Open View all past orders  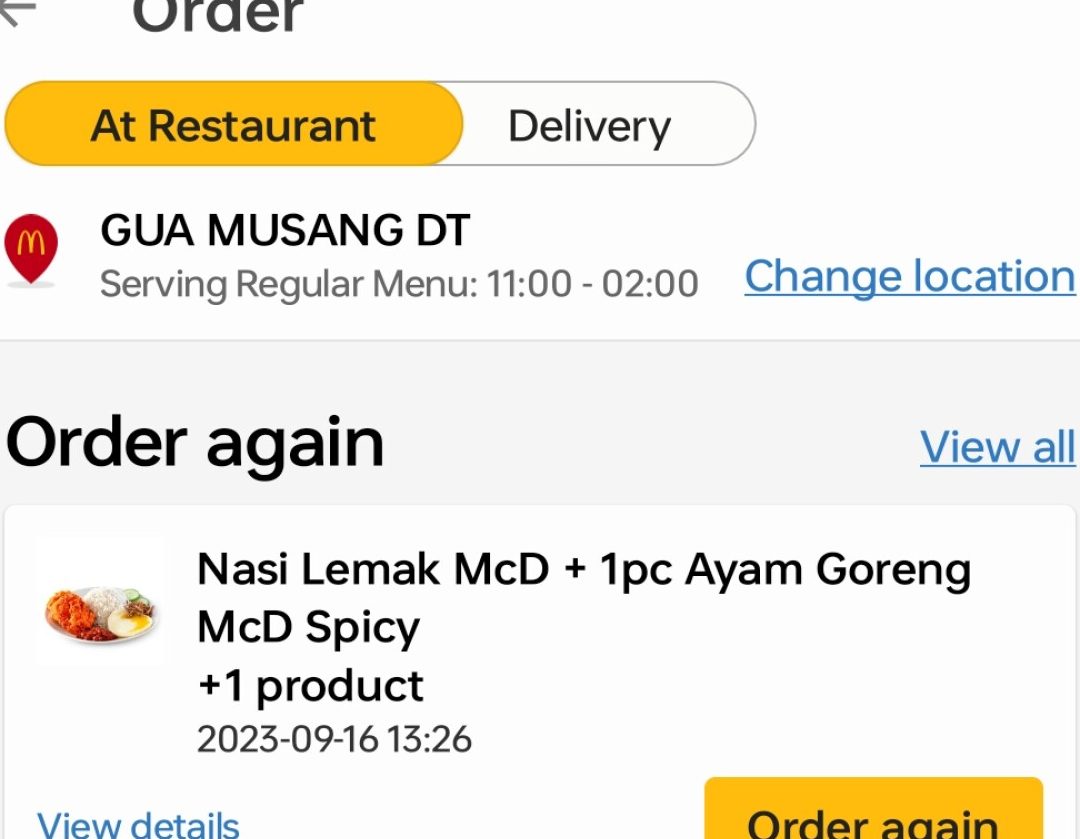click(997, 447)
